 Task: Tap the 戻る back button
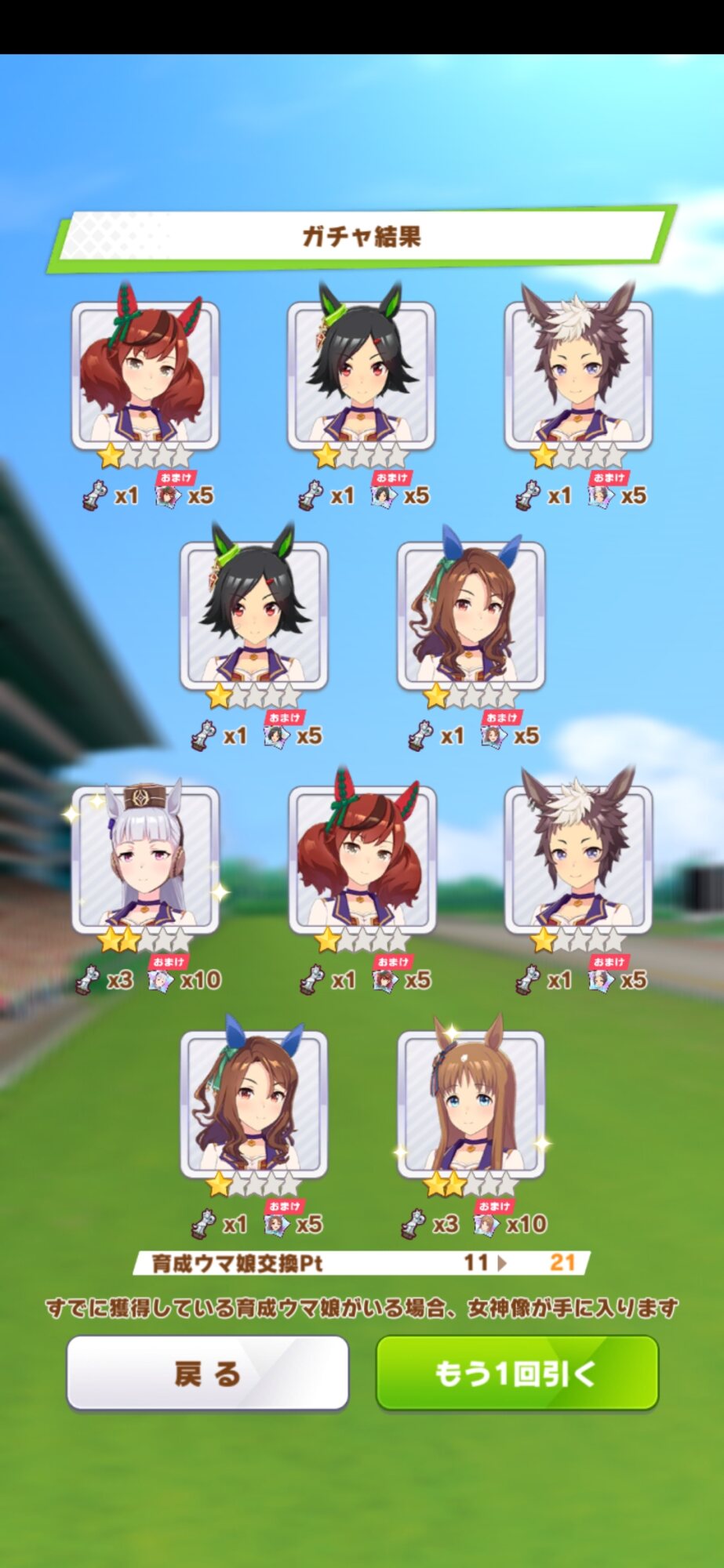[x=207, y=1373]
